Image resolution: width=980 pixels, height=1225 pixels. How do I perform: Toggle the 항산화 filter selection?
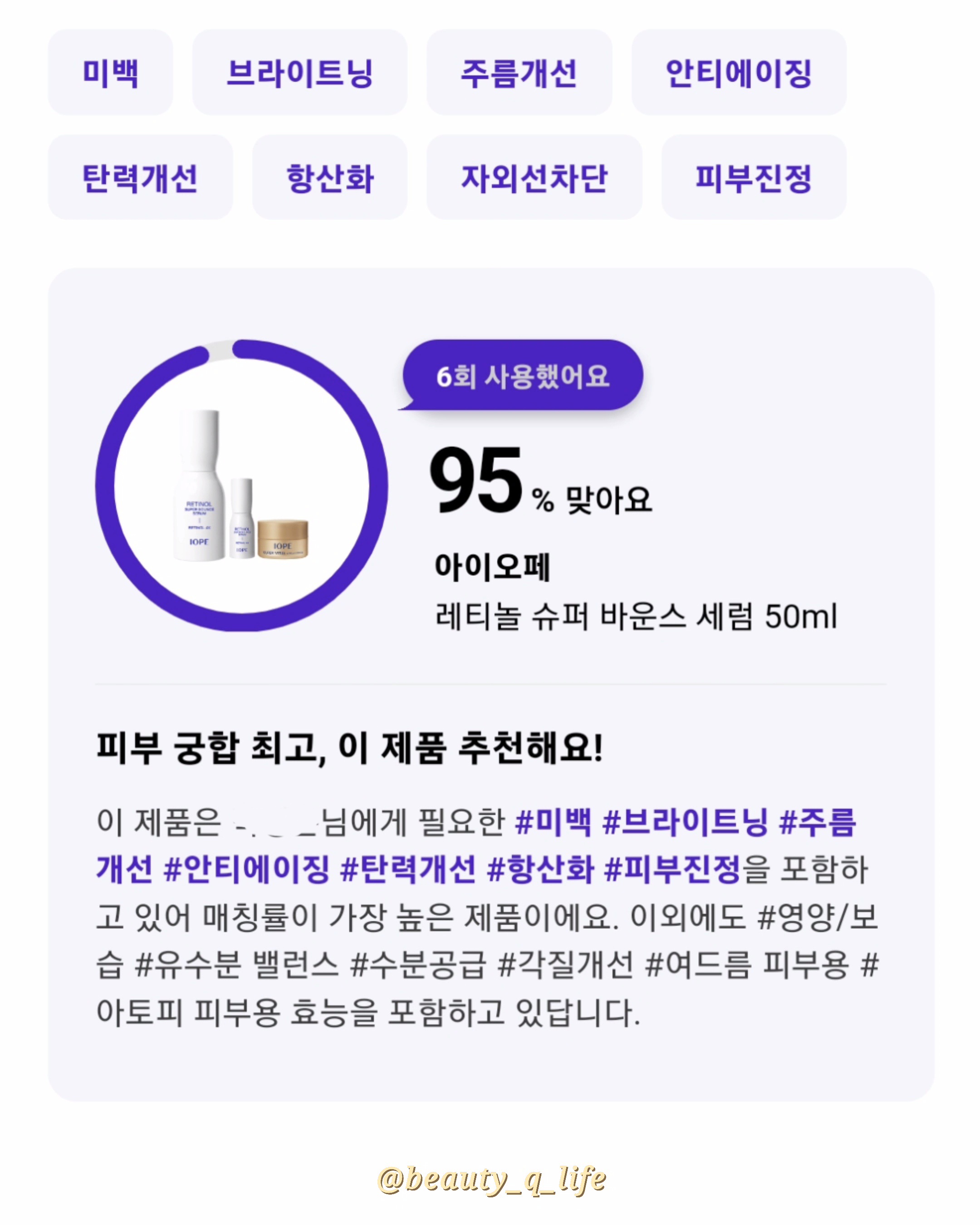[x=331, y=177]
